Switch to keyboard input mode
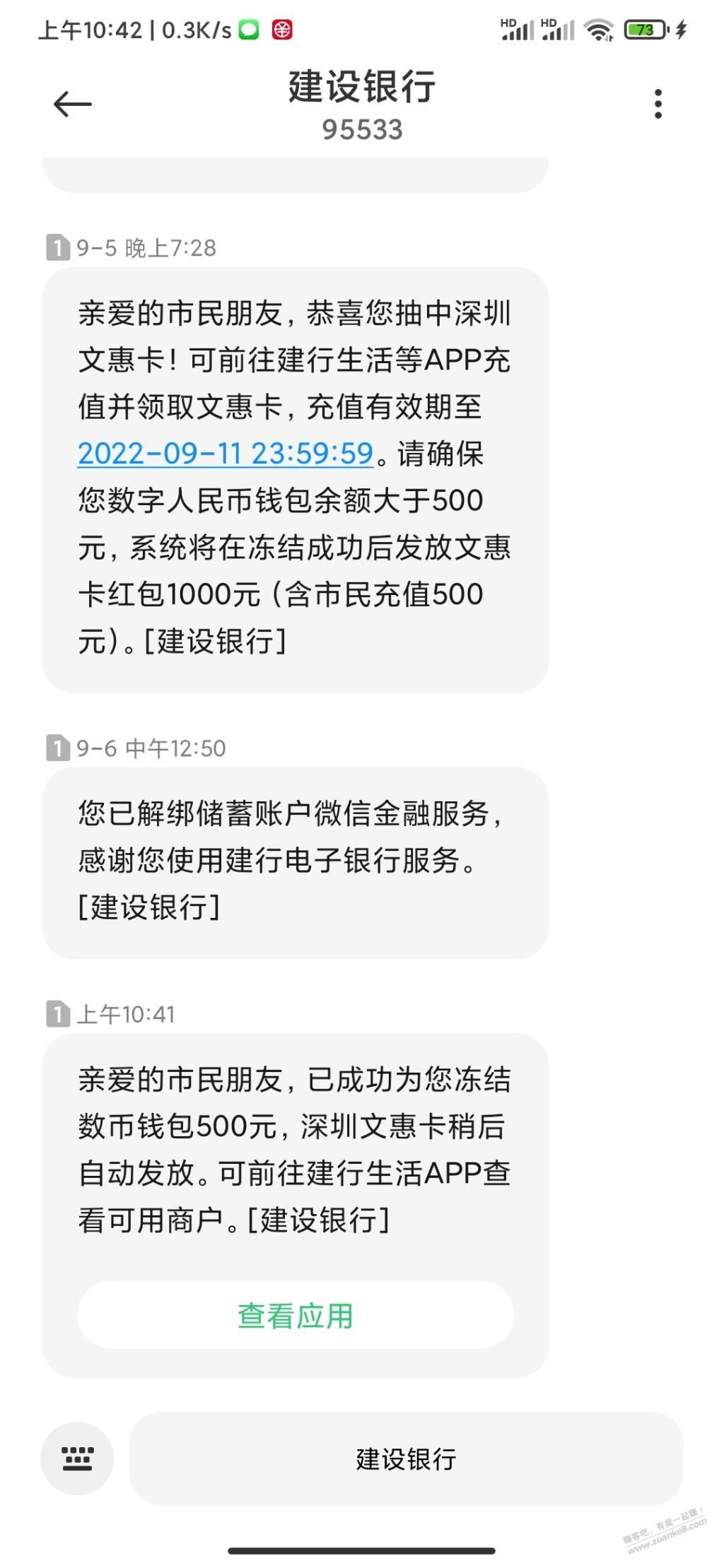The image size is (724, 1568). coord(77,1458)
